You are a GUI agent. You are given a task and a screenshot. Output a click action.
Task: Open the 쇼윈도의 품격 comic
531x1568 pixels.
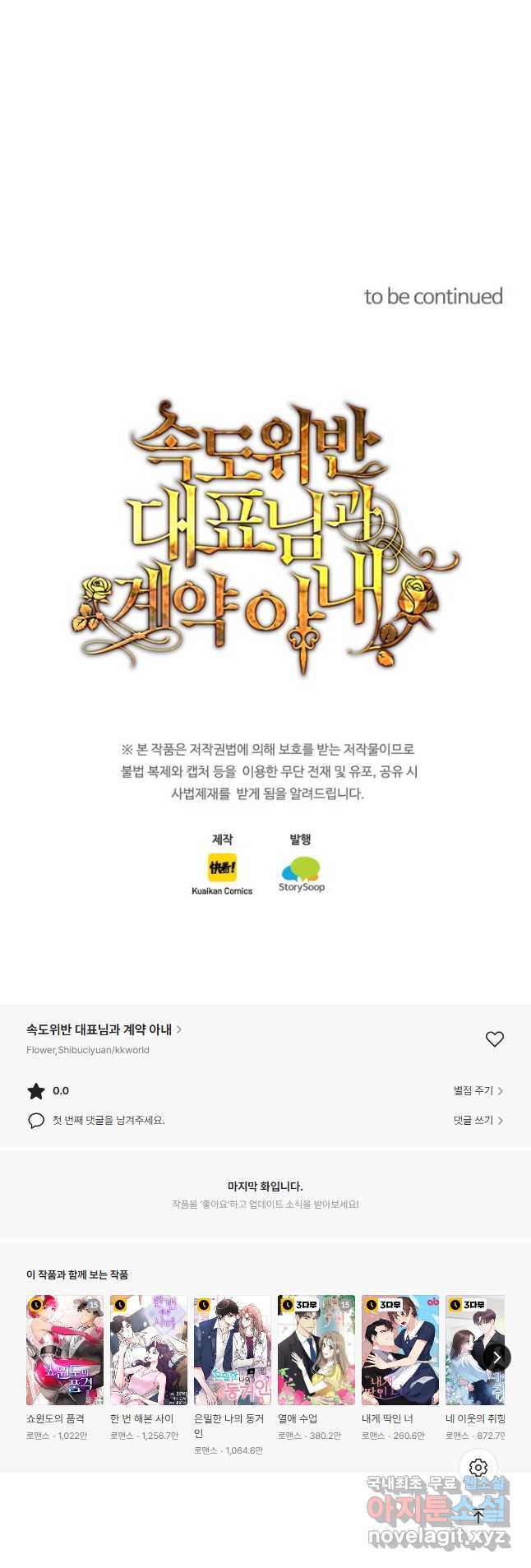[x=65, y=1350]
